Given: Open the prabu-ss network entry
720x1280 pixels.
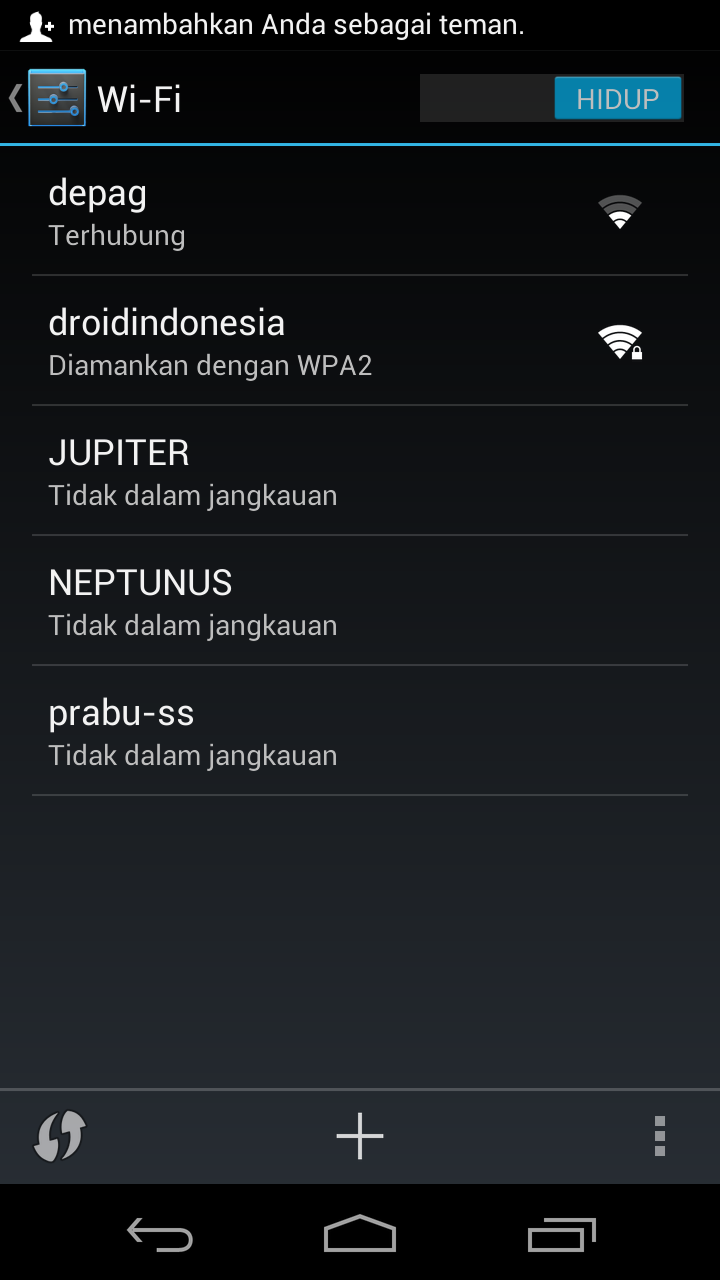Looking at the screenshot, I should [360, 731].
